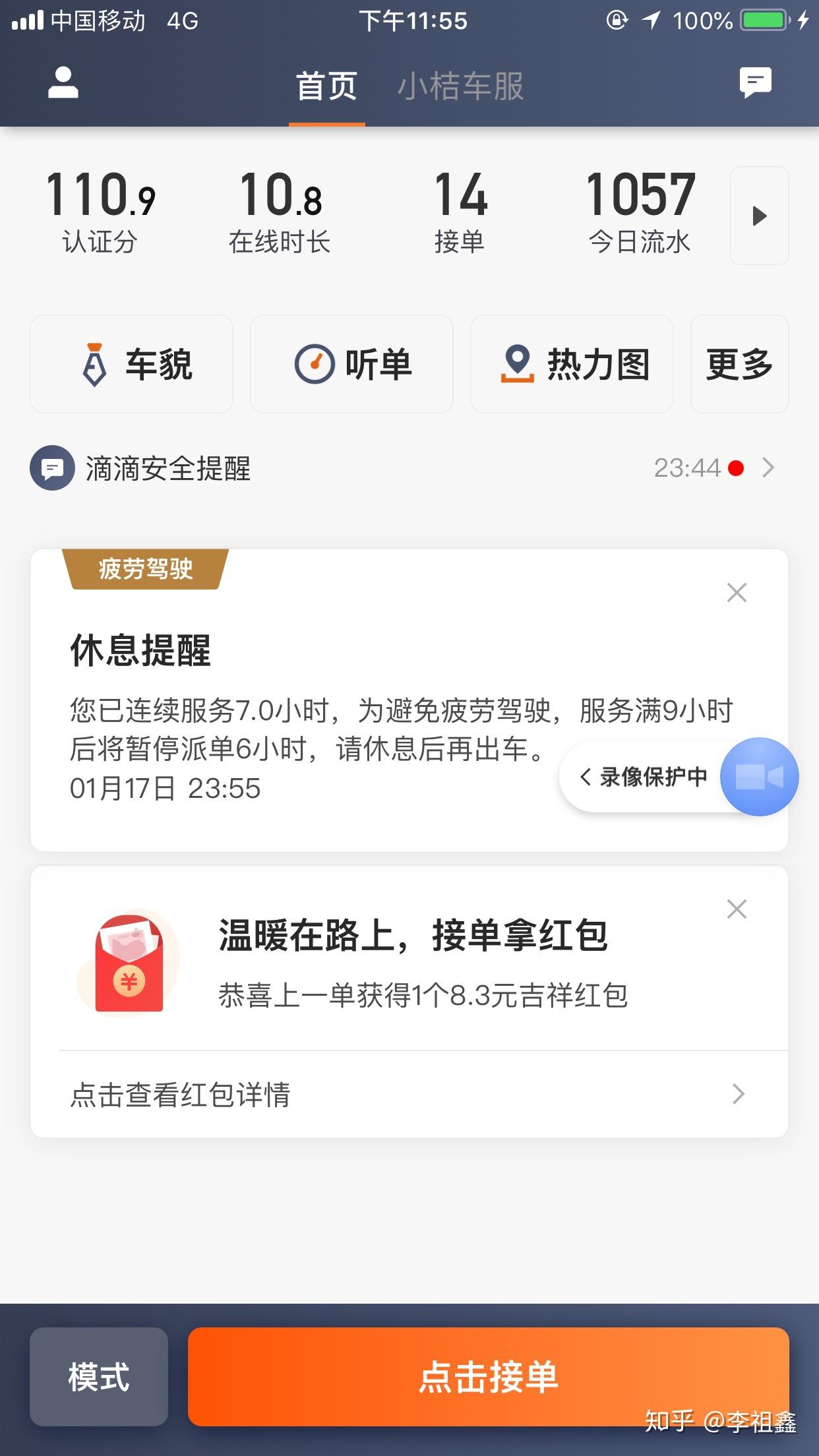This screenshot has width=819, height=1456.
Task: Open the 车貌 shortcut
Action: tap(131, 364)
